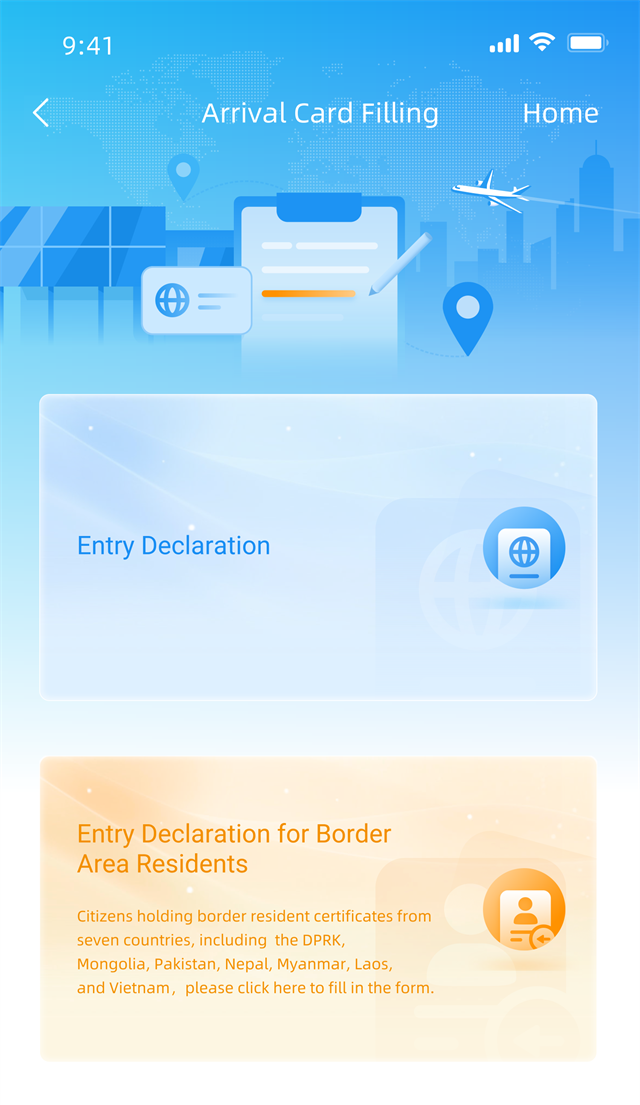
Task: Open Entry Declaration for Border Area Residents
Action: click(x=318, y=907)
